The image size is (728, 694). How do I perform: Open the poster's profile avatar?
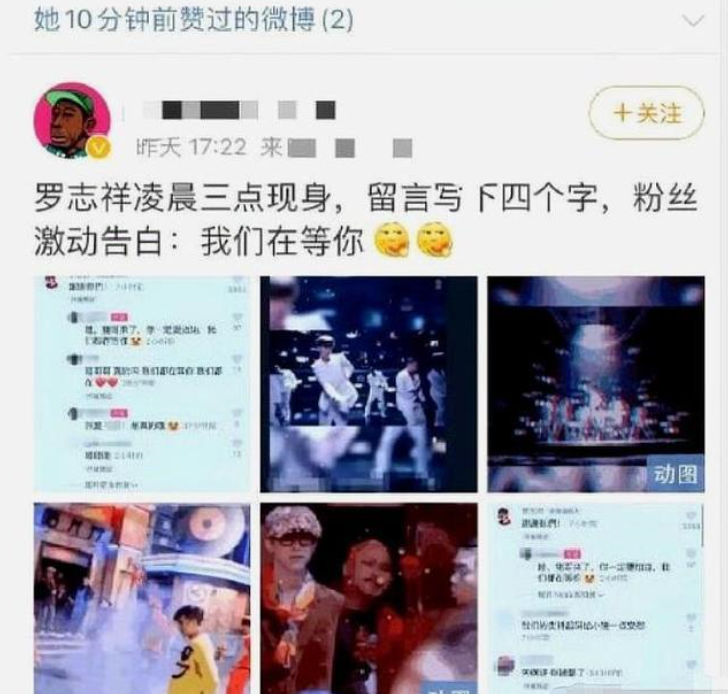[72, 120]
